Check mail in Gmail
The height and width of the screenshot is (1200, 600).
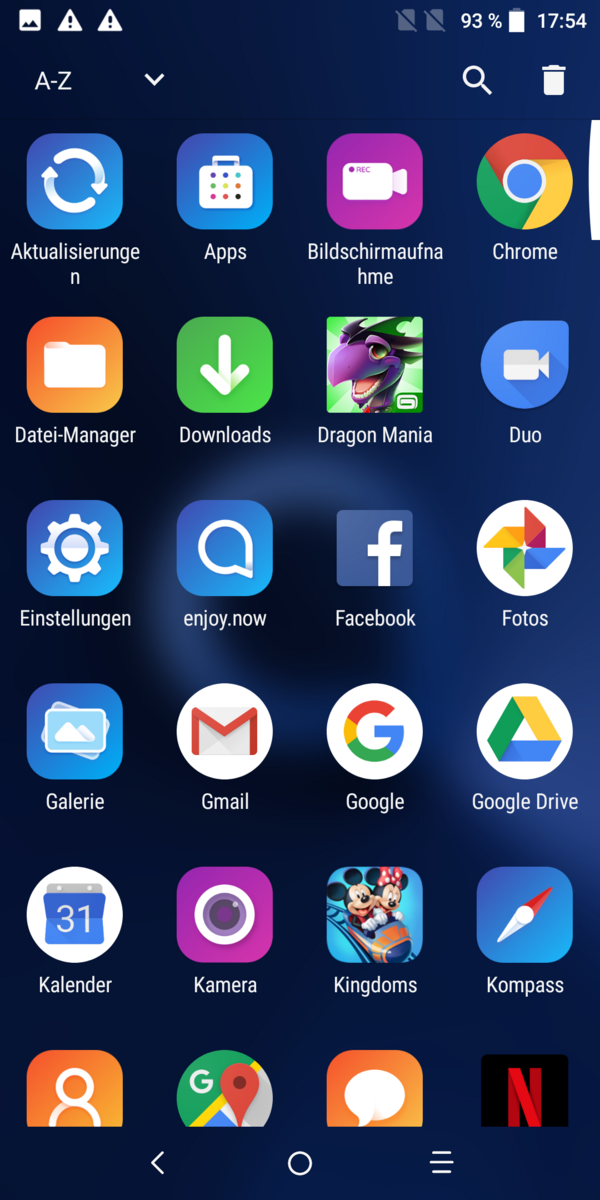point(225,731)
